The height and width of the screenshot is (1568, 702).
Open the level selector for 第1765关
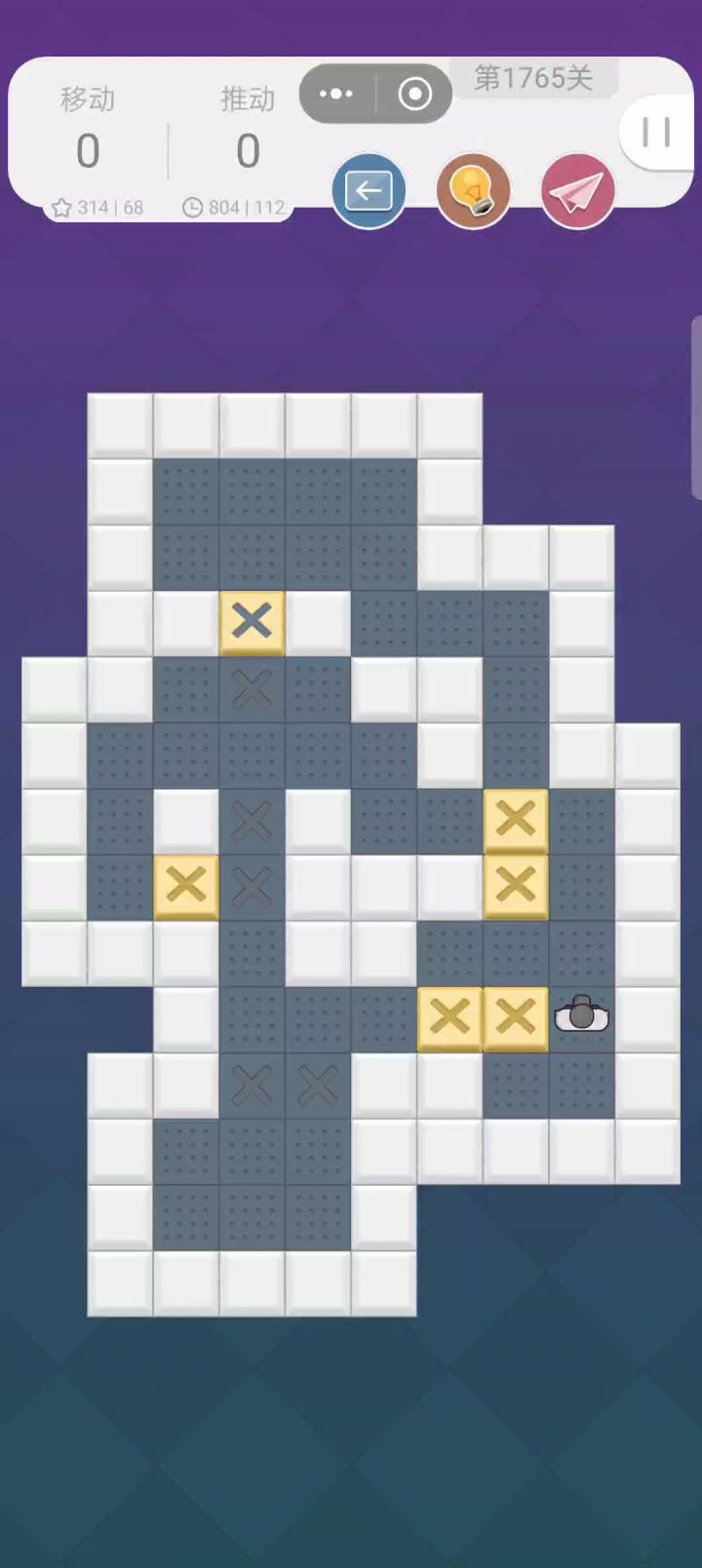[533, 78]
